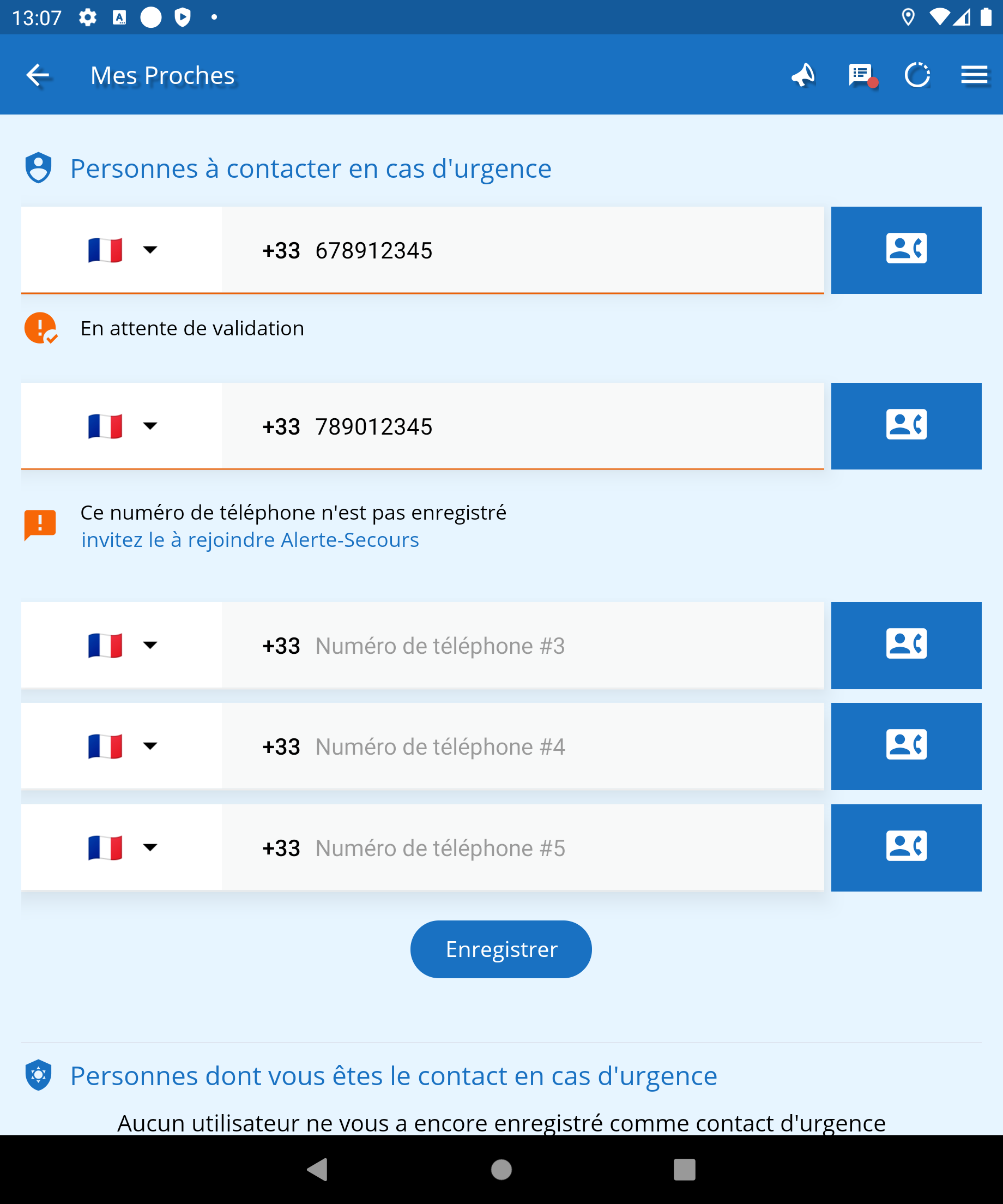Tap the system home button
Viewport: 1003px width, 1204px height.
tap(501, 1170)
